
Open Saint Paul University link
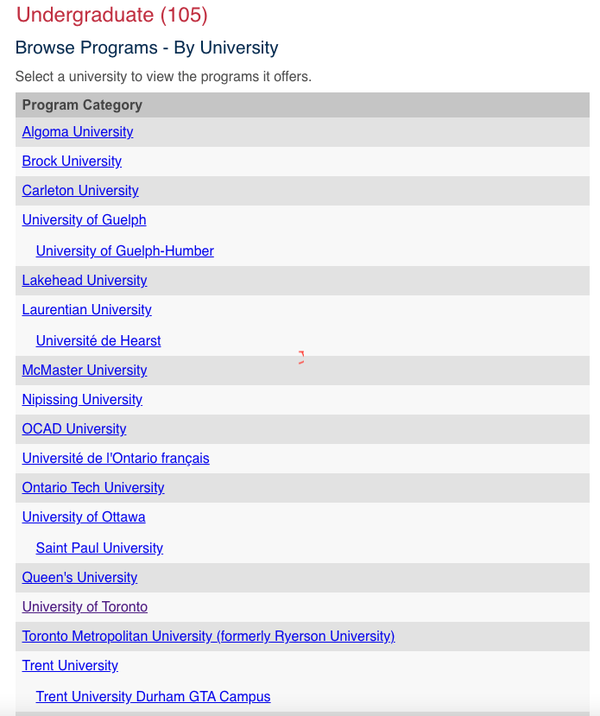pyautogui.click(x=99, y=548)
